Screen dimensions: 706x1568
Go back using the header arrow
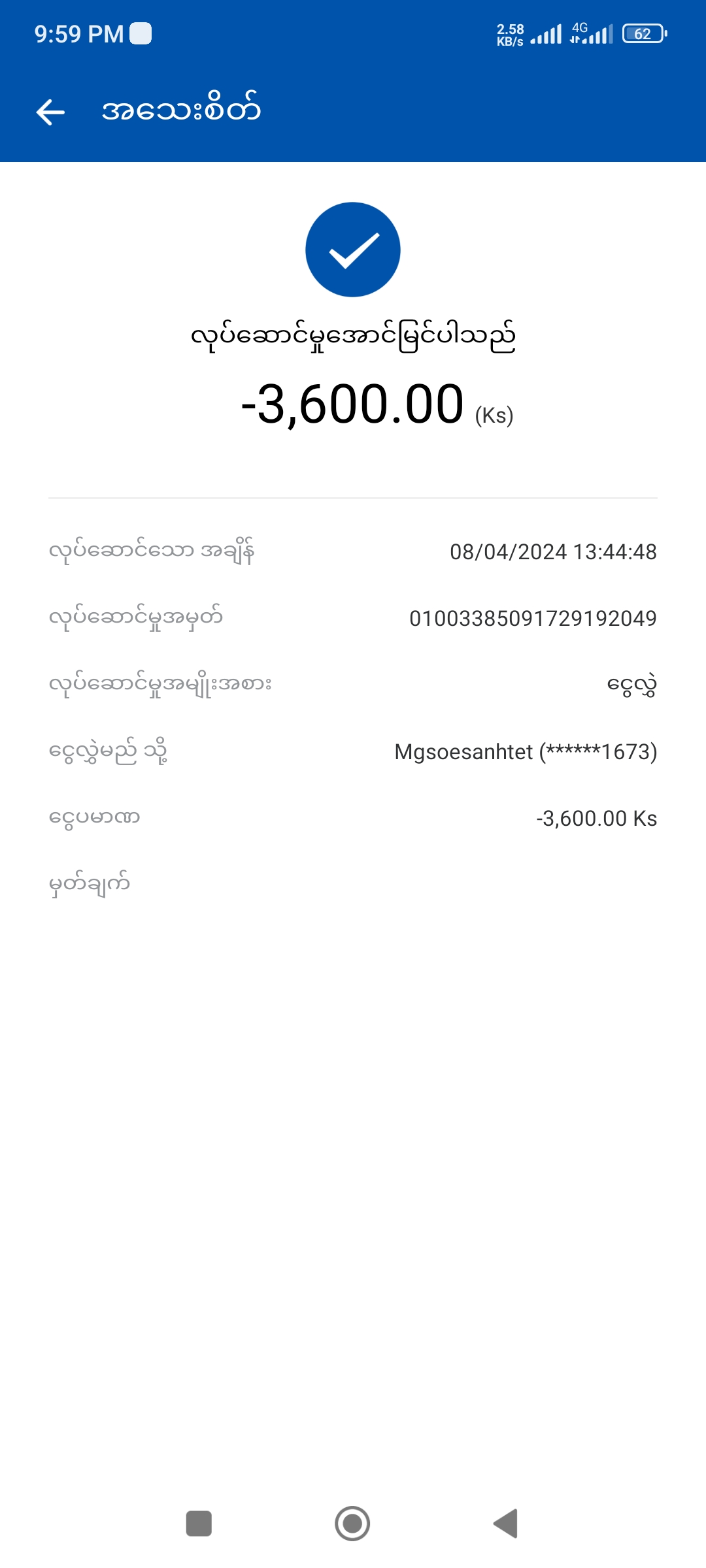[50, 112]
